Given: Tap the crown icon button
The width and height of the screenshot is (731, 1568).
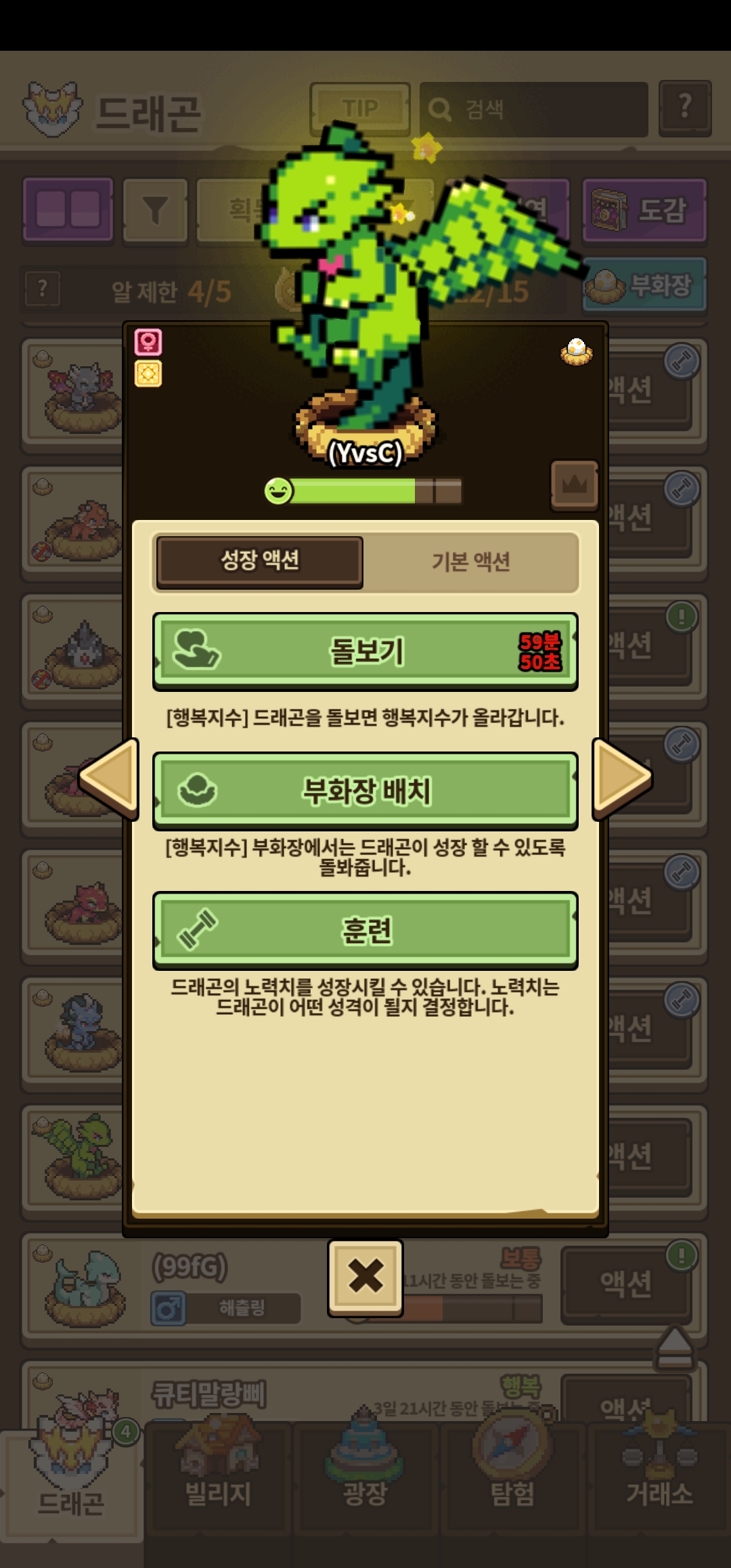Looking at the screenshot, I should 574,485.
